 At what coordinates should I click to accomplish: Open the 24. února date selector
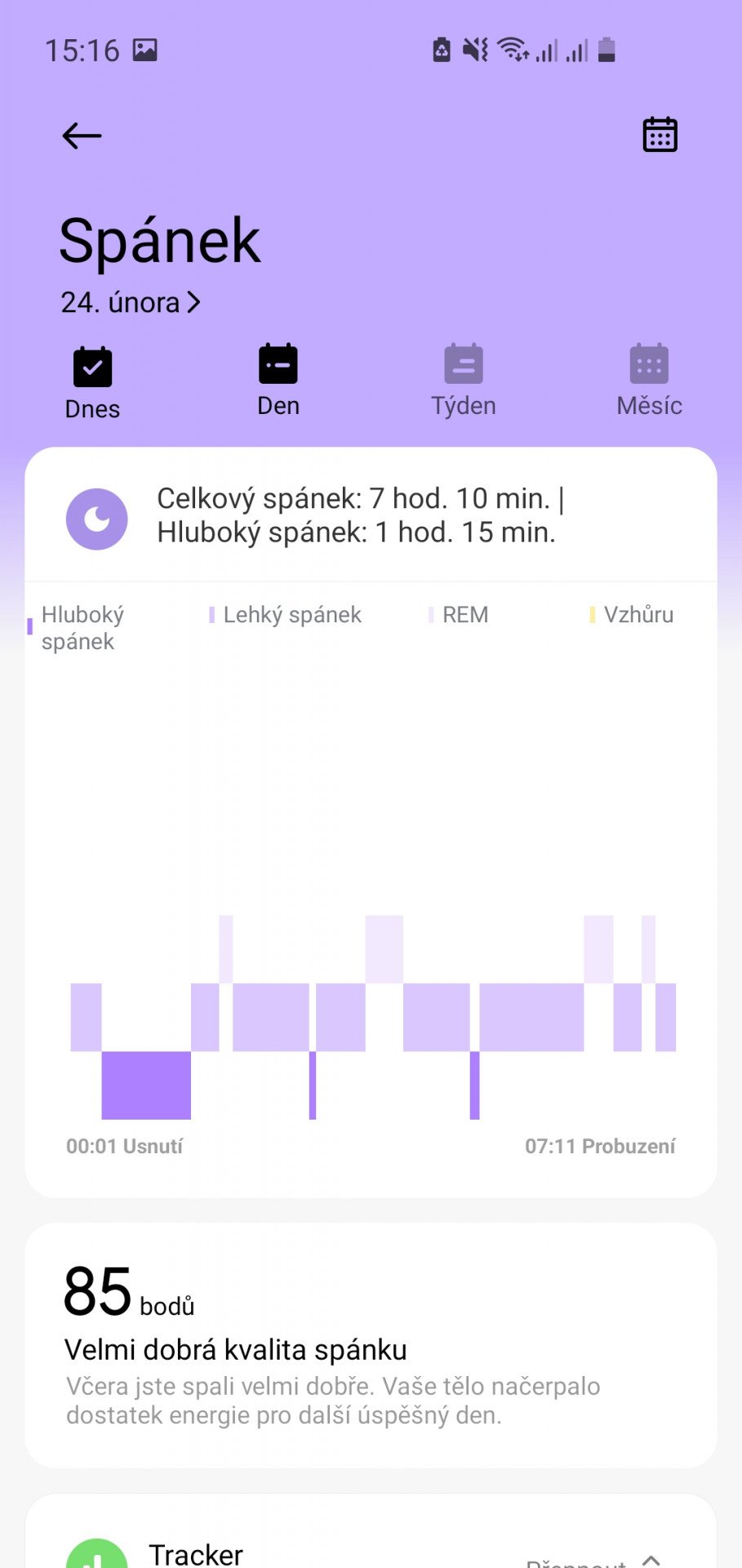pos(131,302)
